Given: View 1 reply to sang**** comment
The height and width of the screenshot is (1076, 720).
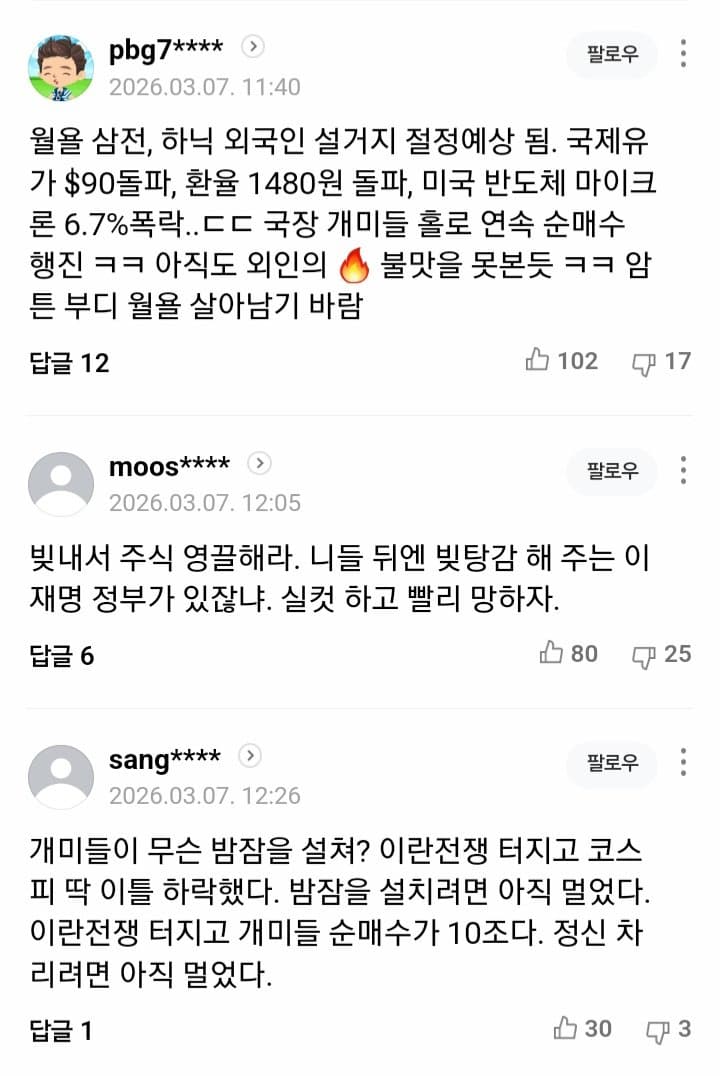Looking at the screenshot, I should [x=61, y=1030].
